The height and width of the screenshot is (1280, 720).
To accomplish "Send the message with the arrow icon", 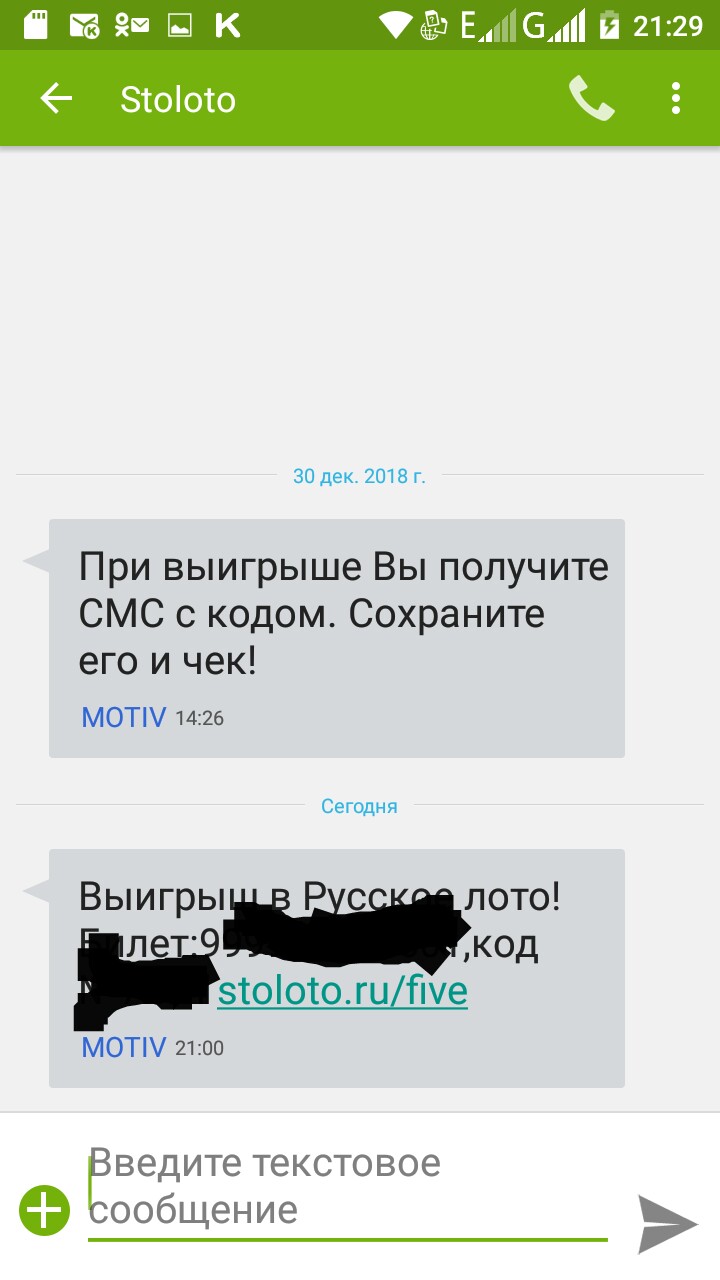I will point(667,1223).
